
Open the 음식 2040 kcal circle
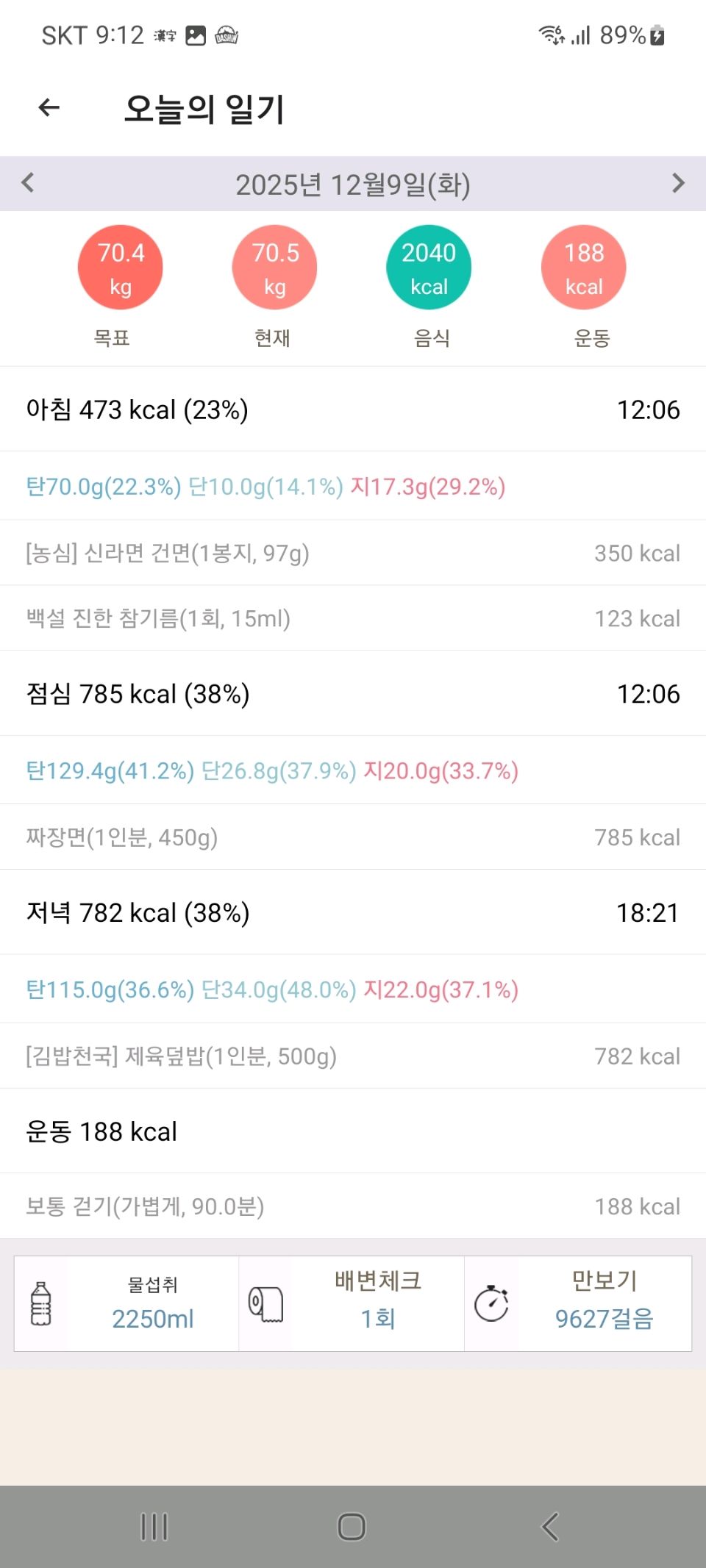tap(429, 268)
